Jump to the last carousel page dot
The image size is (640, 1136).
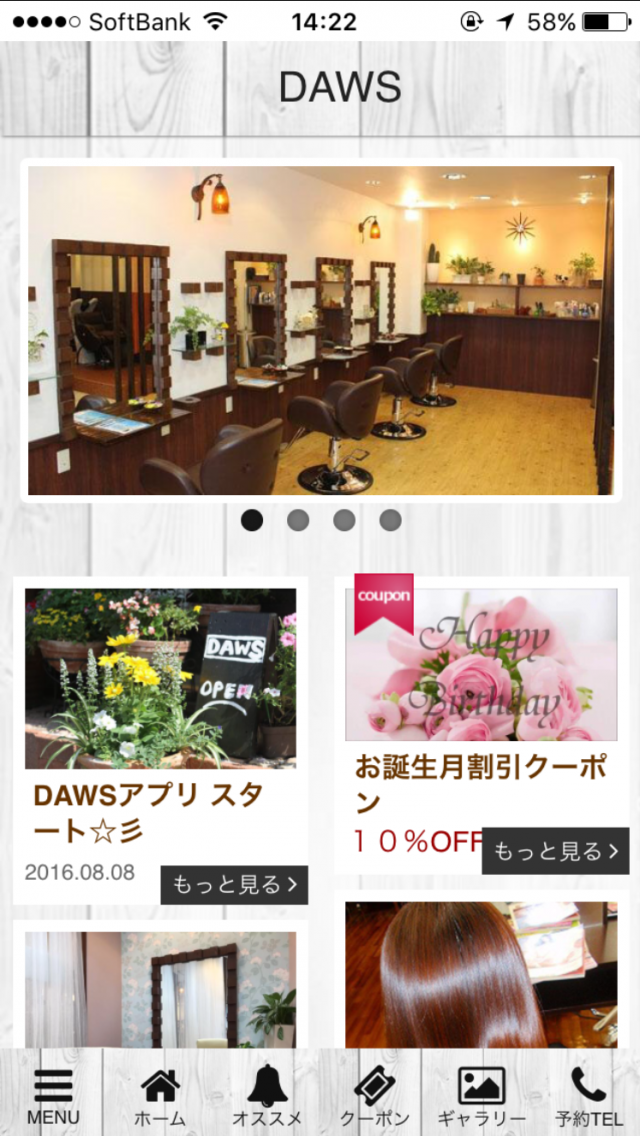coord(390,520)
